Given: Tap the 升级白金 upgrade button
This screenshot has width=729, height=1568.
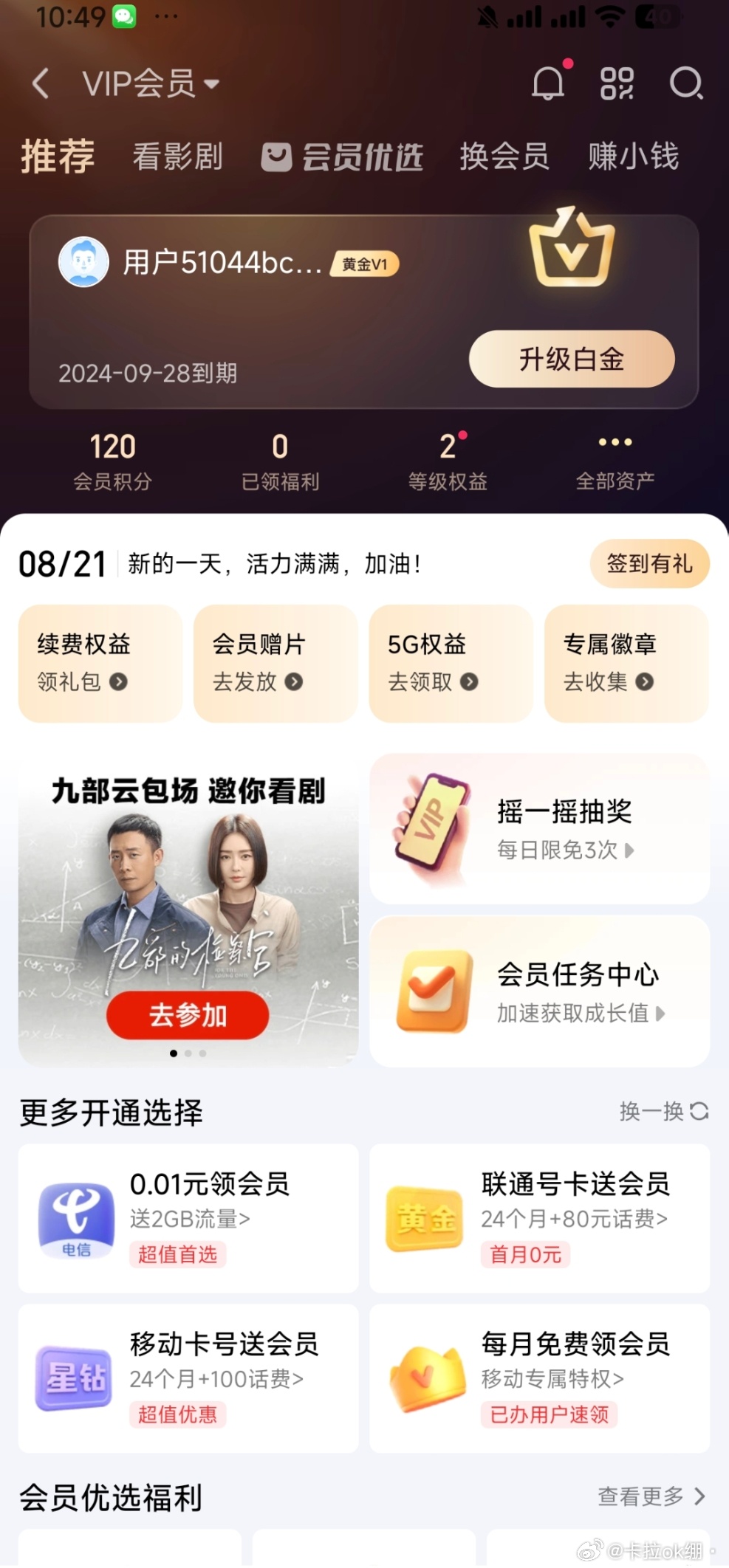Looking at the screenshot, I should [x=572, y=359].
